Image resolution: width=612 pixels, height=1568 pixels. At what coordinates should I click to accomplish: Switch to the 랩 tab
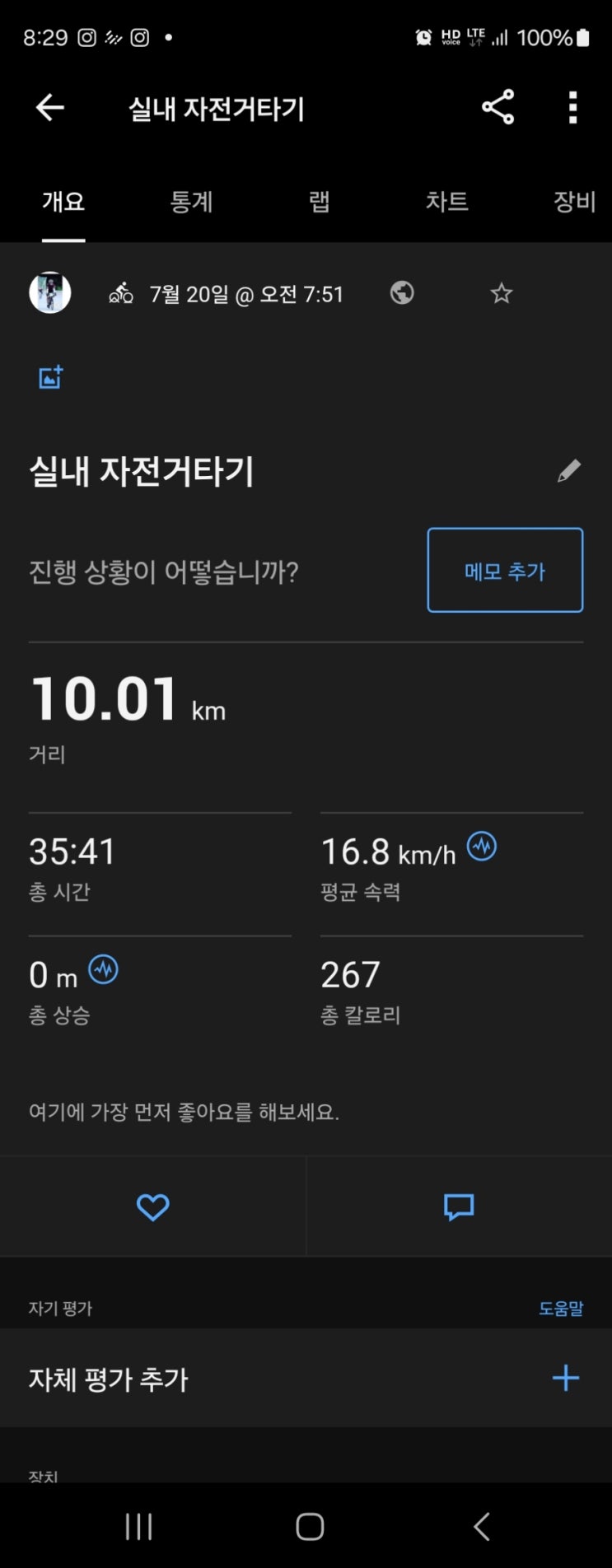click(319, 201)
